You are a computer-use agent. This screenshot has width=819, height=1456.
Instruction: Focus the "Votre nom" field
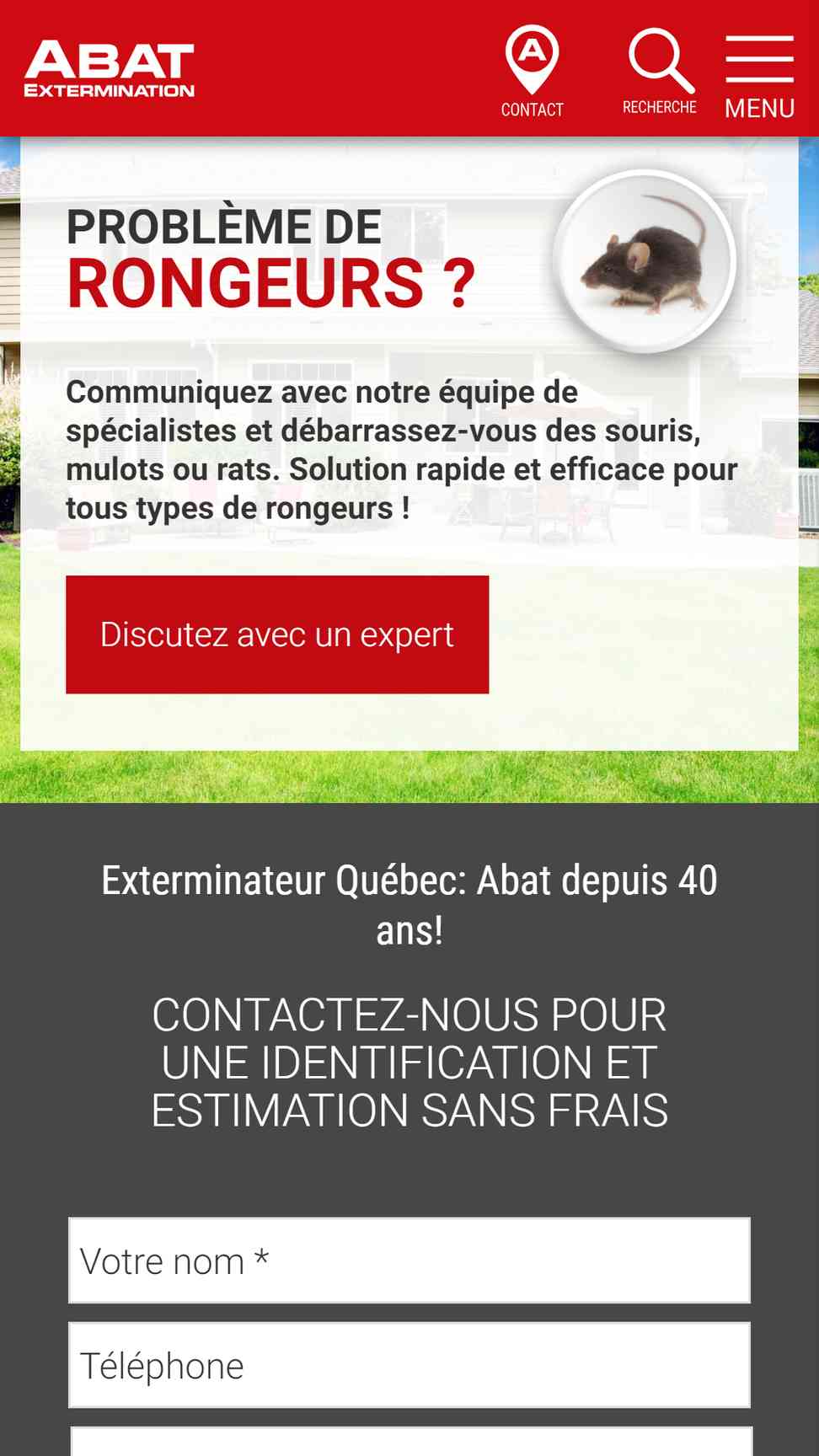[x=409, y=1261]
